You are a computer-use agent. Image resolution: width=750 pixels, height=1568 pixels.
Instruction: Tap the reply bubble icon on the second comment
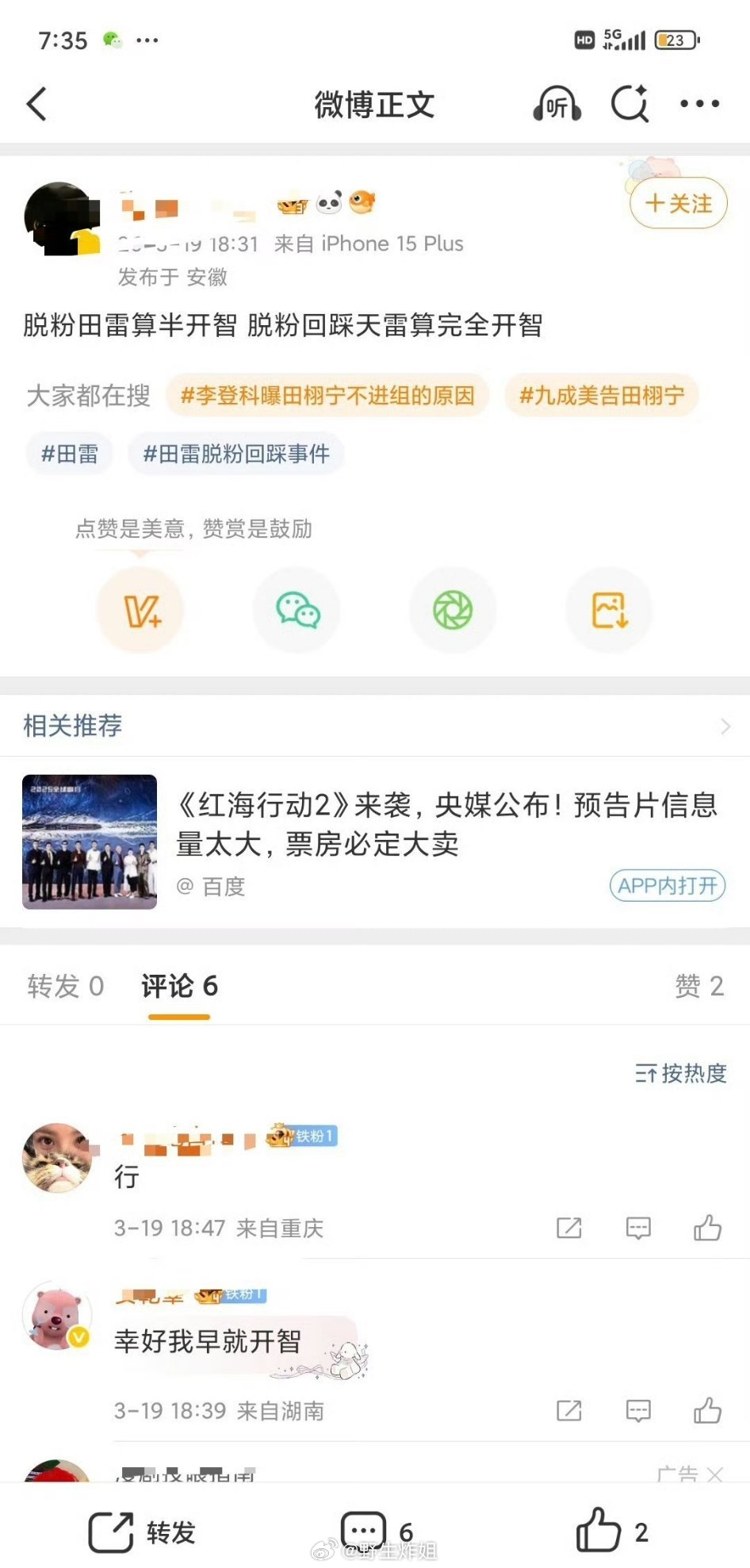pos(637,1411)
